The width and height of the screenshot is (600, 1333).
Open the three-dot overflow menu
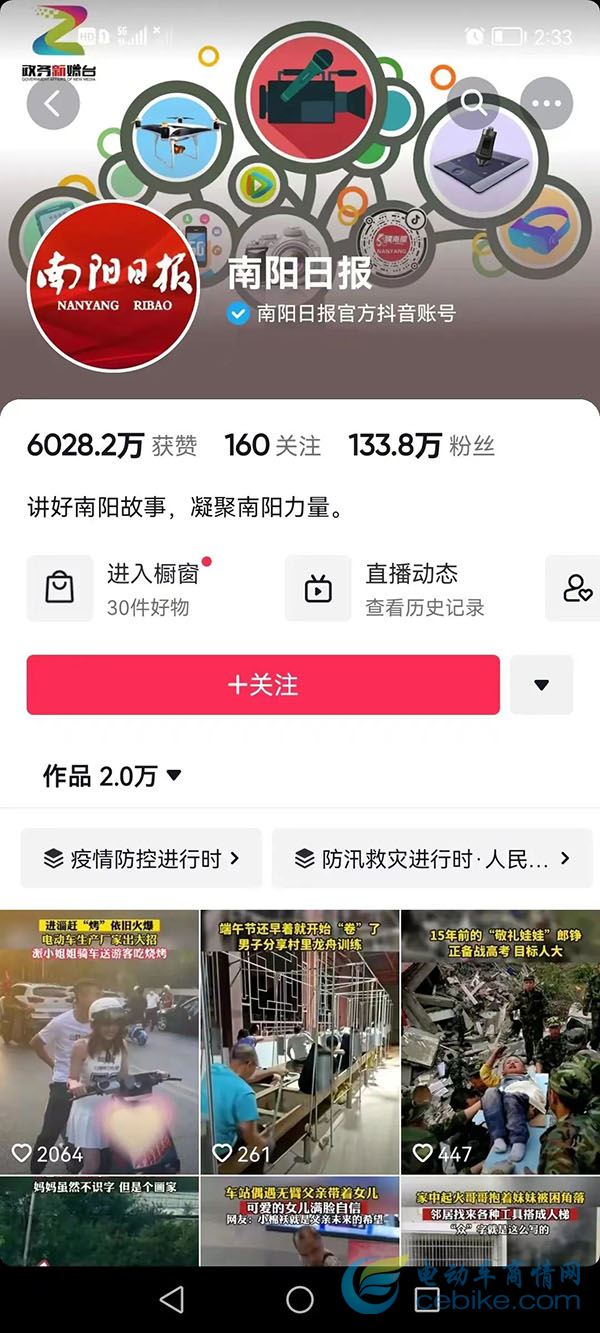546,103
